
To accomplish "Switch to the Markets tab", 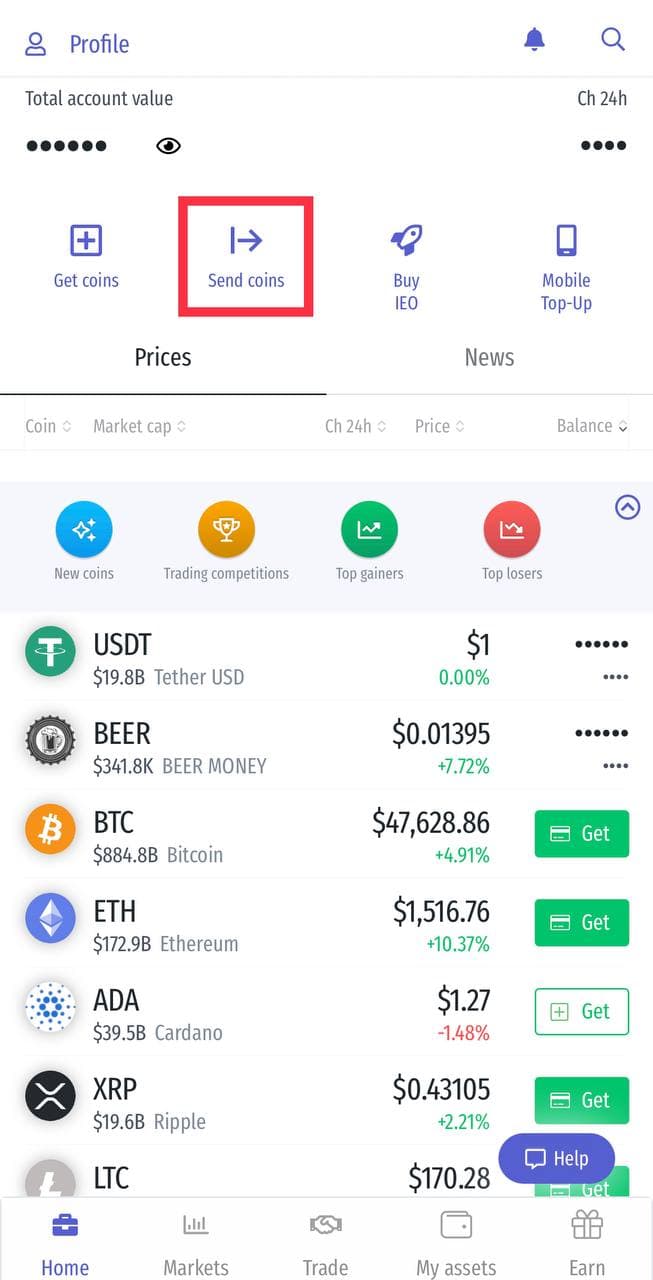I will tap(196, 1241).
